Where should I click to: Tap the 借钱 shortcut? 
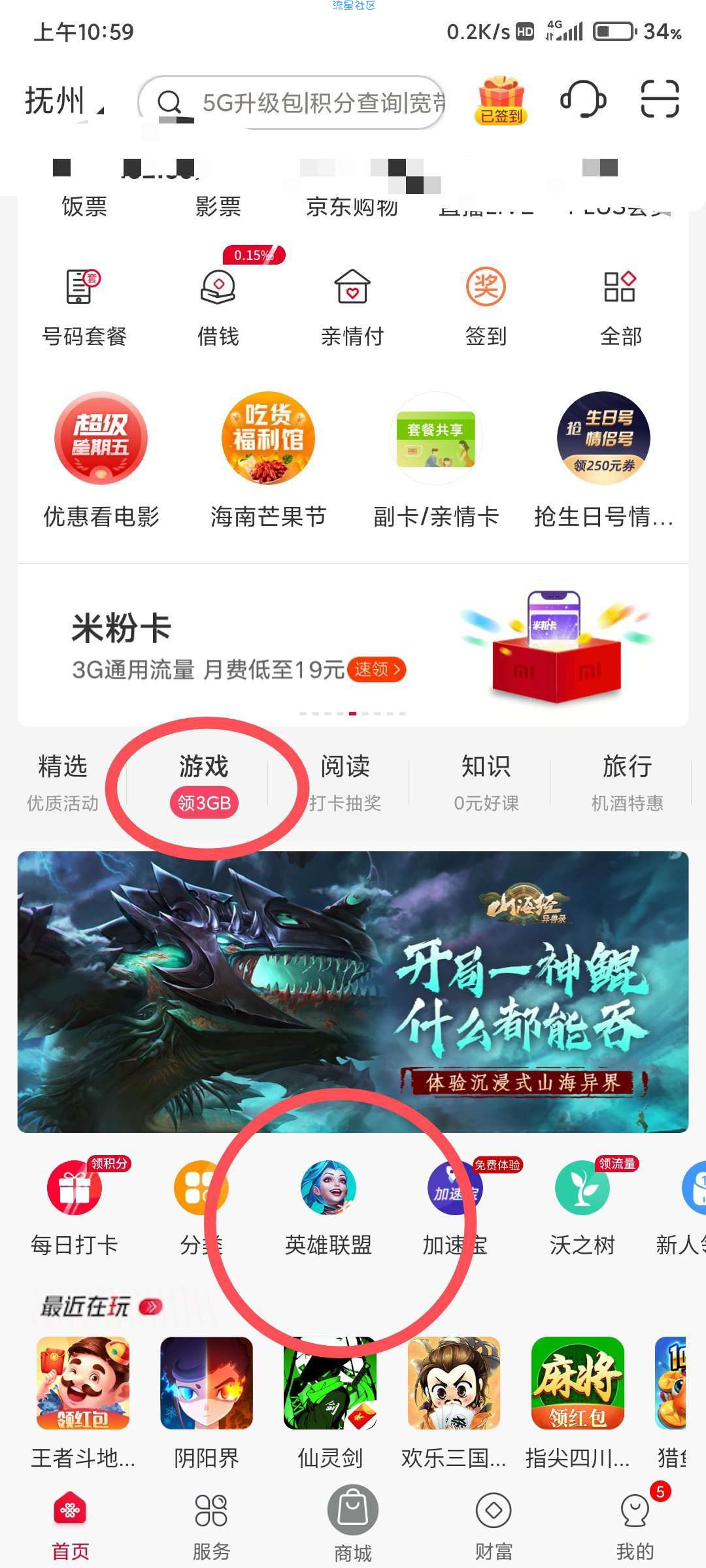point(218,306)
